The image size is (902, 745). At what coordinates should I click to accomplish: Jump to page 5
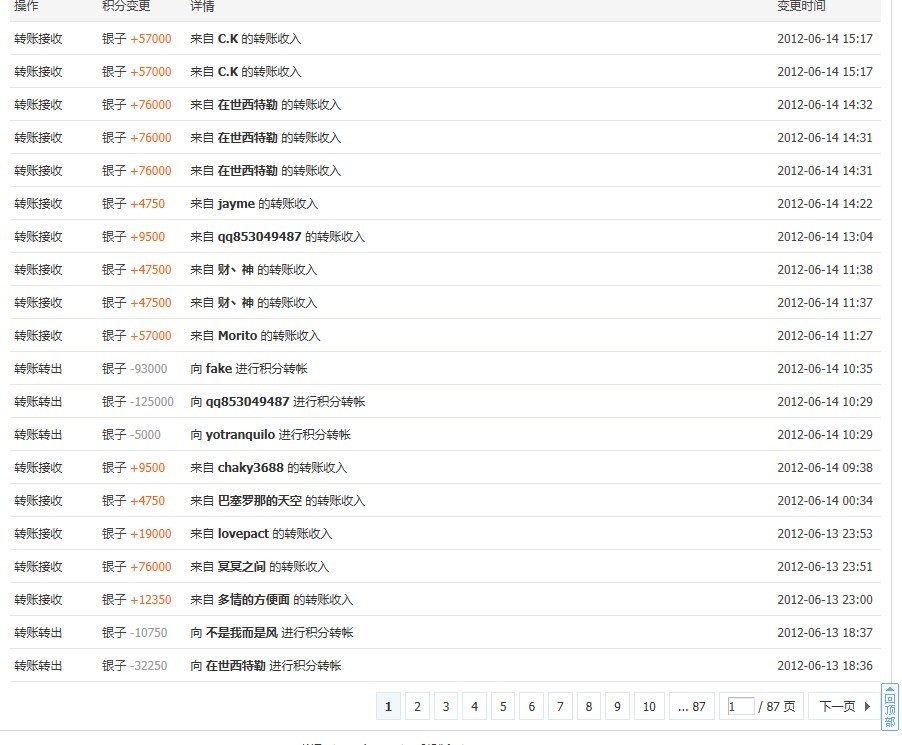pyautogui.click(x=503, y=706)
